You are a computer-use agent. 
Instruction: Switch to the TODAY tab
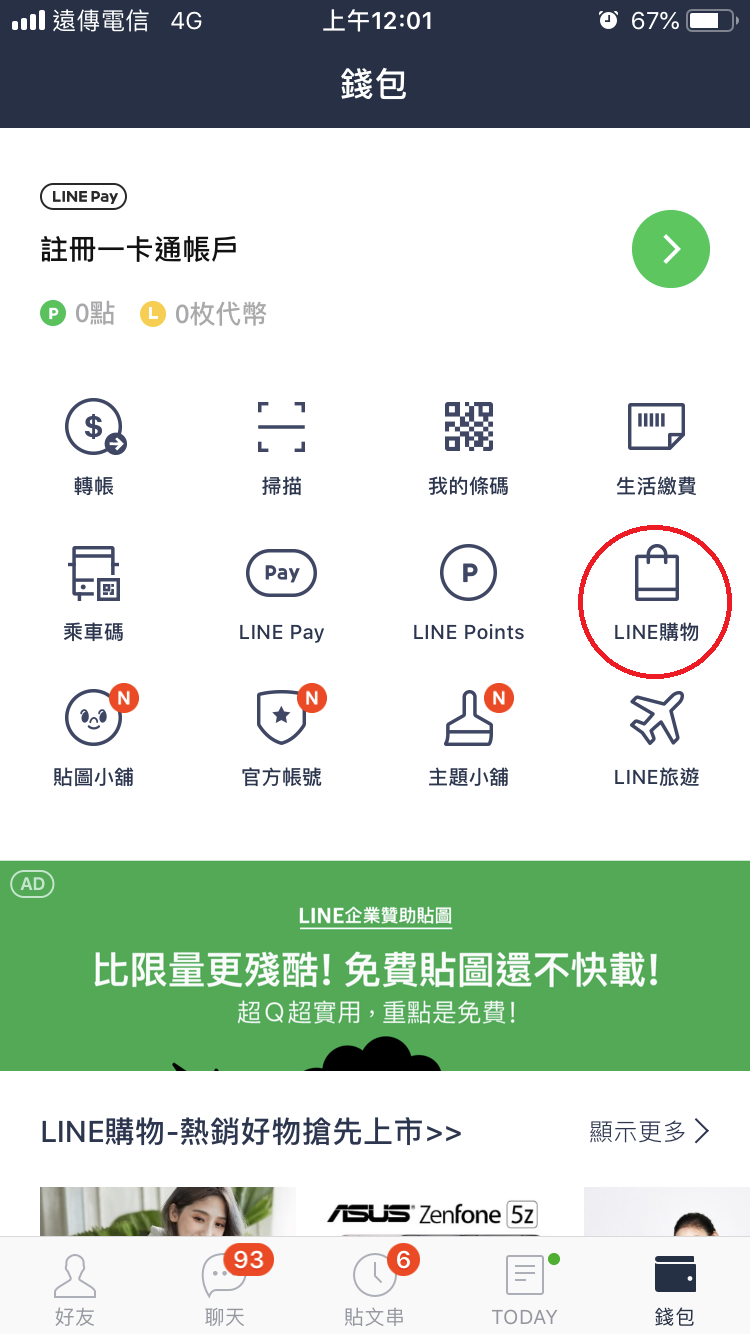(x=524, y=1288)
